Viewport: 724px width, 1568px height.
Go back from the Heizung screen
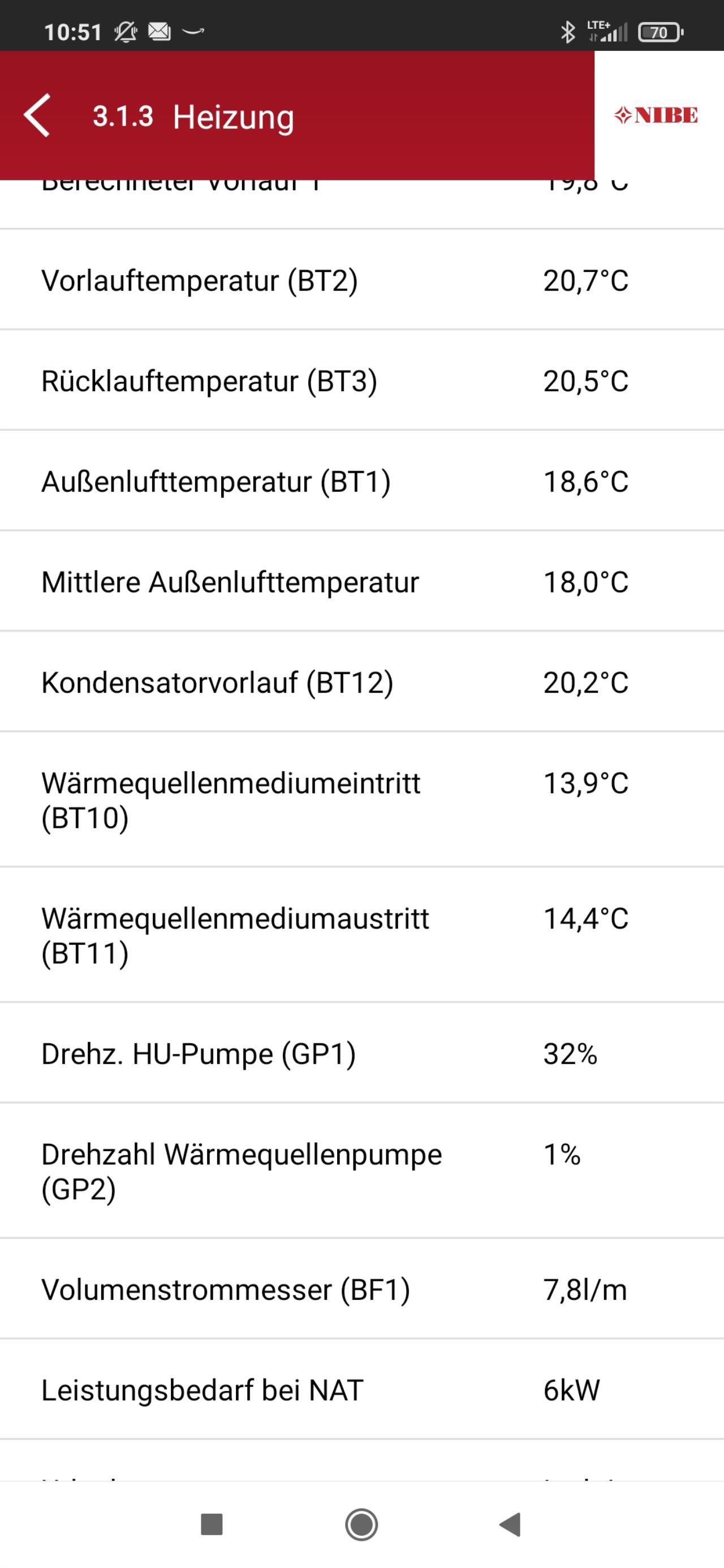[x=37, y=116]
